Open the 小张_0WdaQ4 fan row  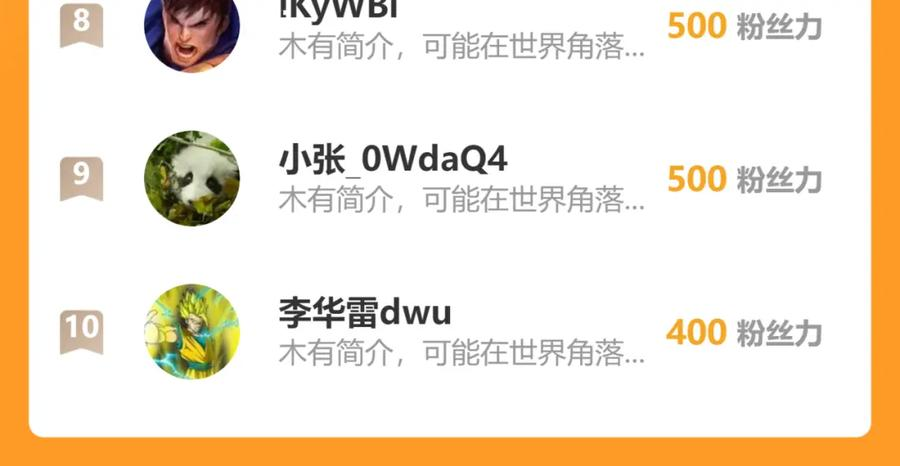coord(450,178)
